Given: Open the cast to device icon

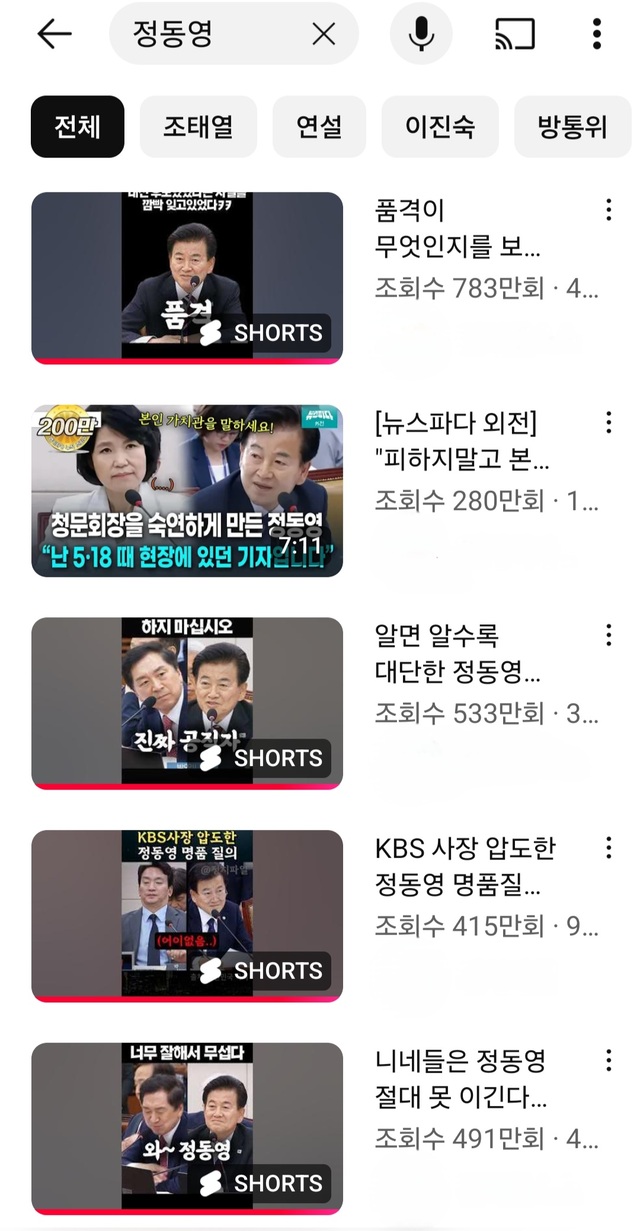Looking at the screenshot, I should pos(515,34).
